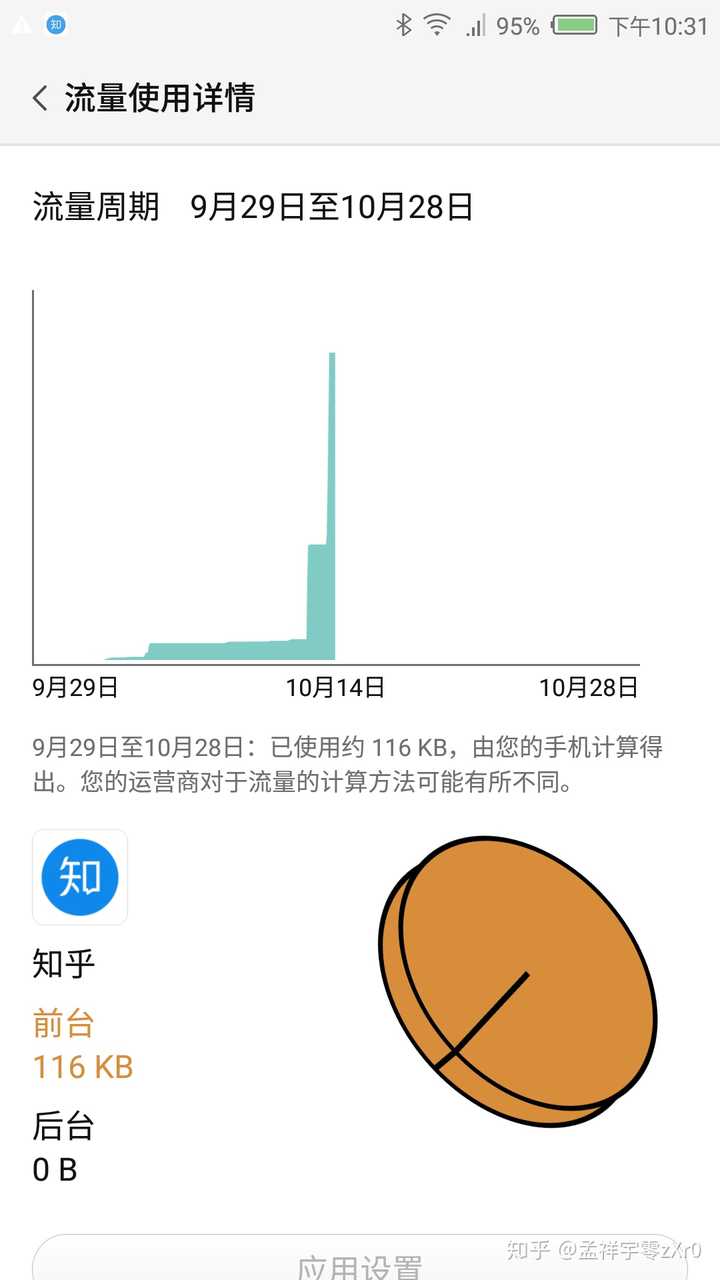The image size is (720, 1280).
Task: Tap the 知乎 @孟祥宇零zXr0 watermark link
Action: click(603, 1247)
